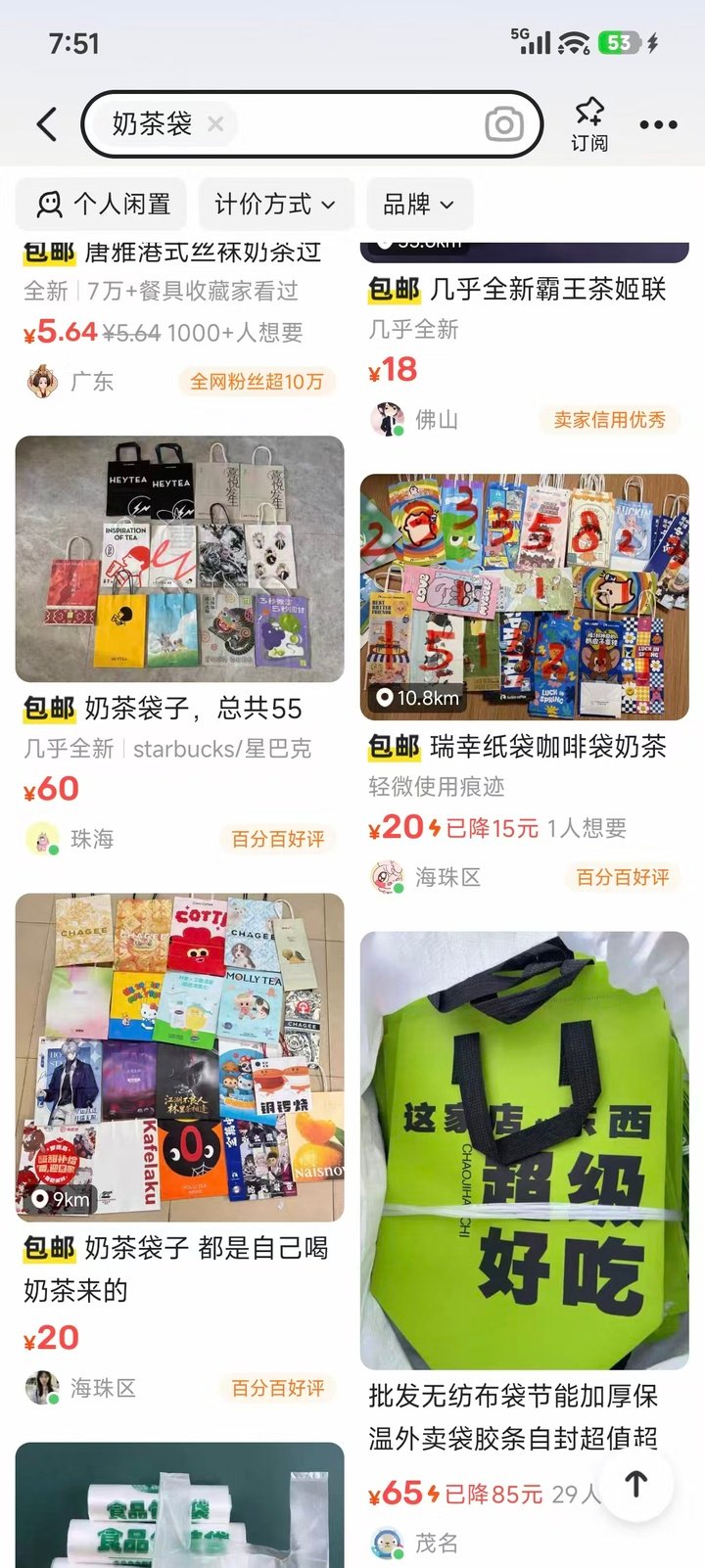705x1568 pixels.
Task: Open the 奶茶袋子，总共55 listing
Action: [x=180, y=559]
